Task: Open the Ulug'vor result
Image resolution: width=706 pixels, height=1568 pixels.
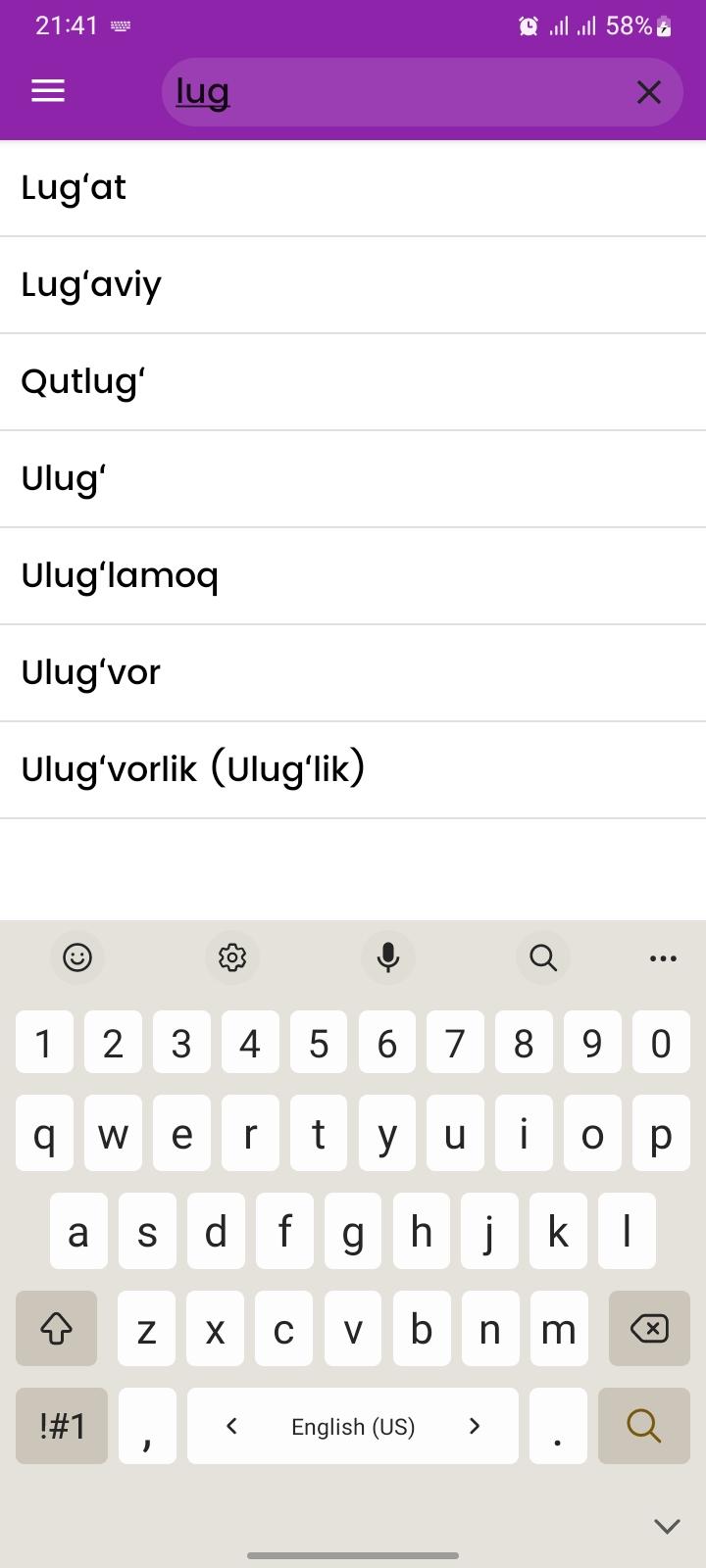Action: (x=353, y=673)
